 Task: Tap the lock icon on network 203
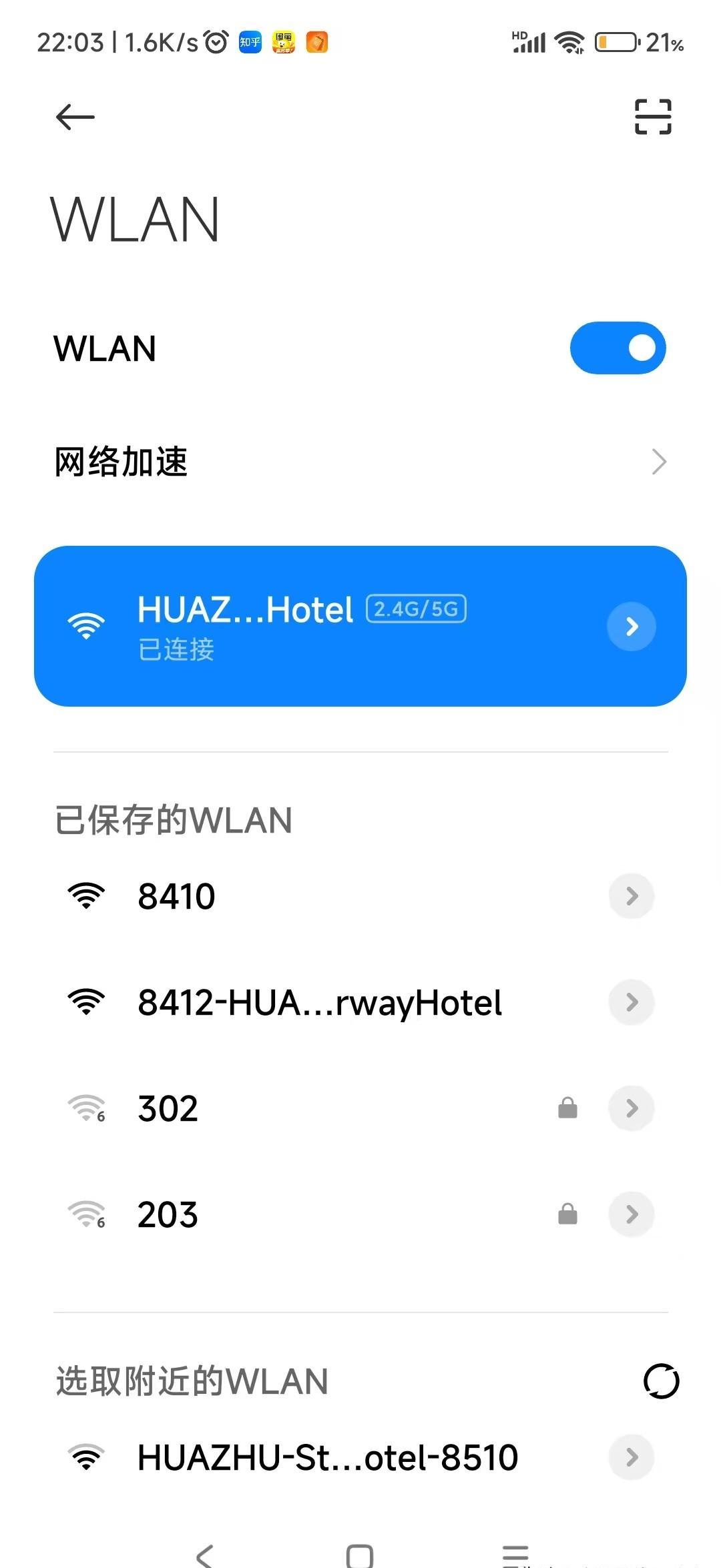[567, 1214]
